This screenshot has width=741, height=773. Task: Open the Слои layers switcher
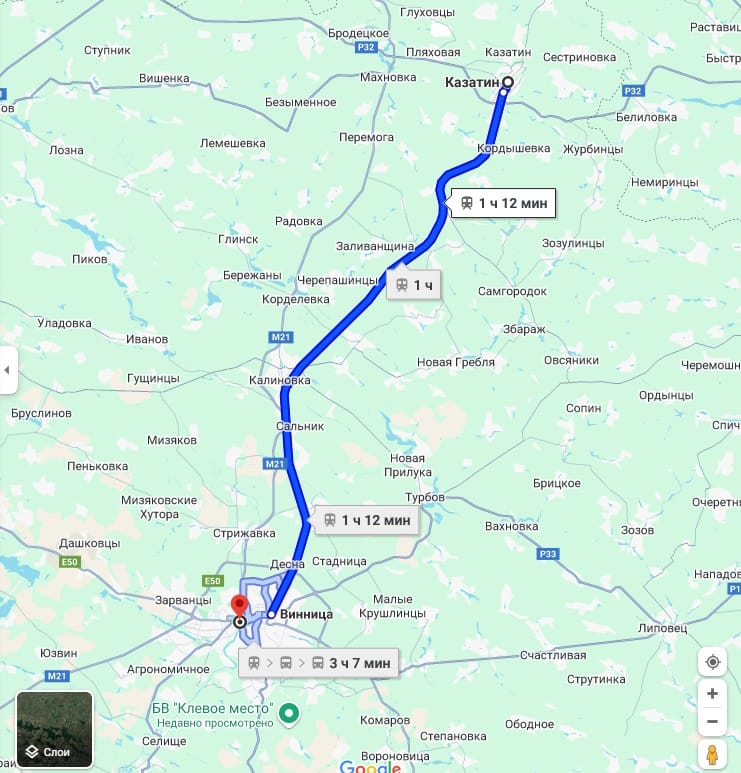click(x=55, y=729)
